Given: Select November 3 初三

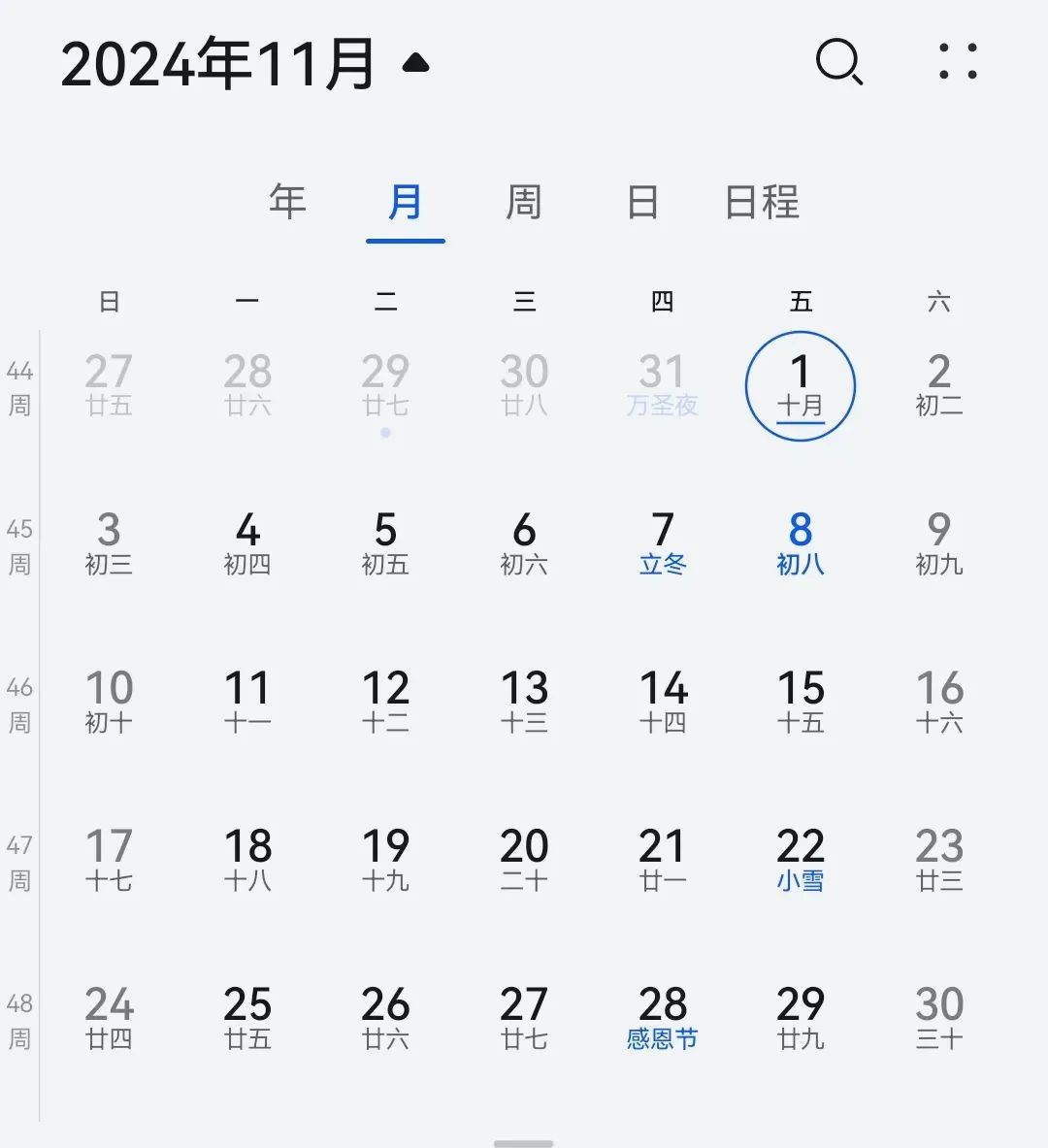Looking at the screenshot, I should click(x=109, y=543).
